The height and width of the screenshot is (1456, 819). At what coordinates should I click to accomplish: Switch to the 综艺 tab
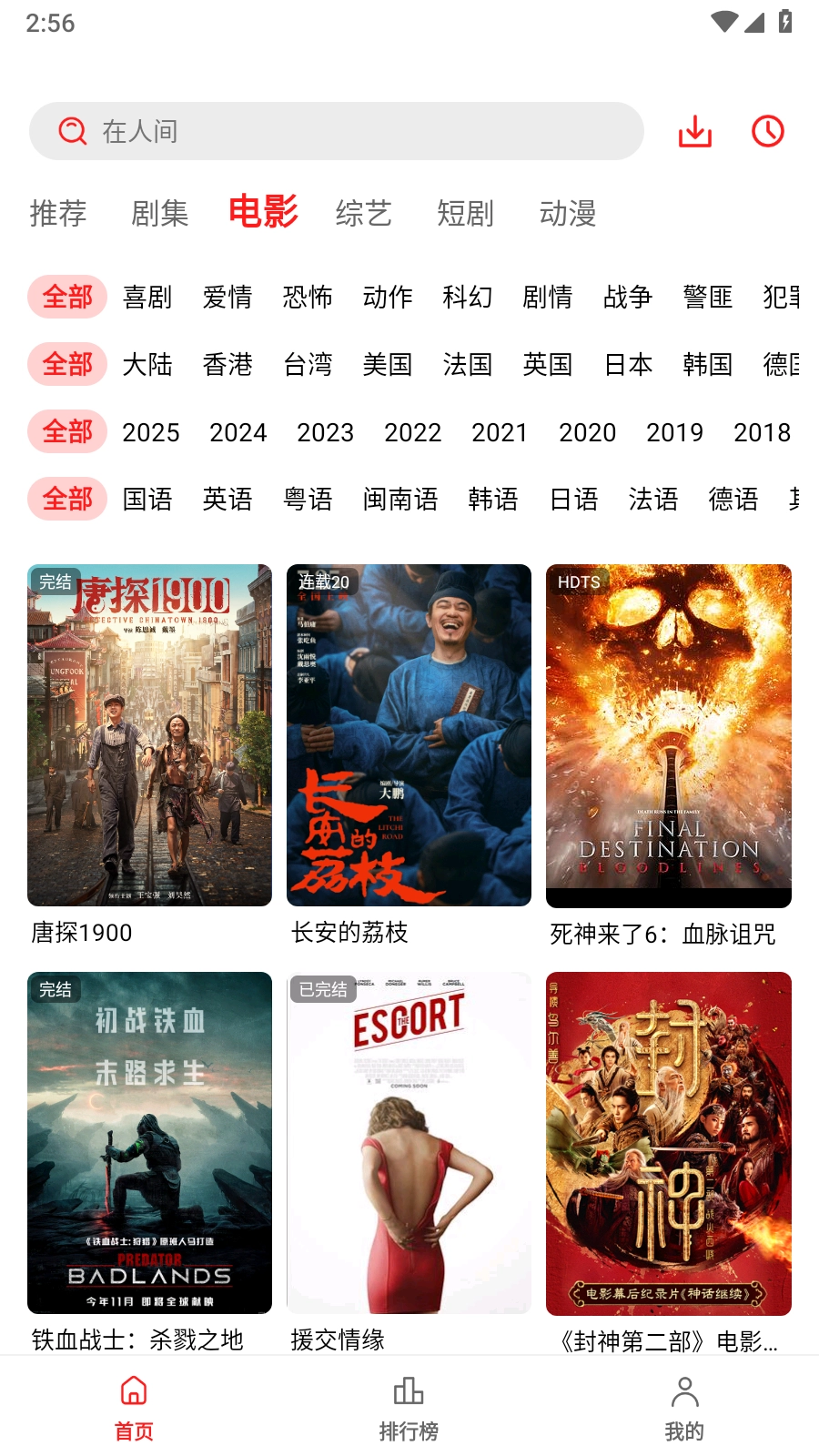click(x=363, y=215)
